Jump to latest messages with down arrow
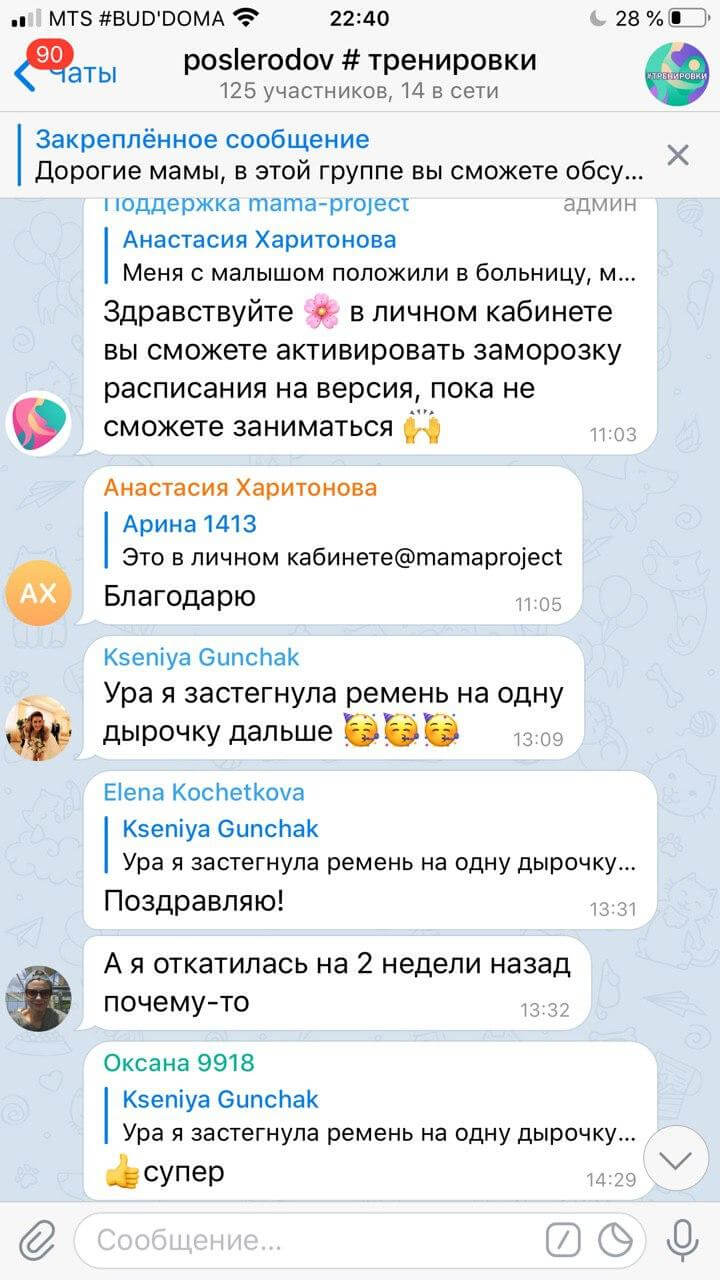This screenshot has height=1280, width=720. [x=676, y=1159]
